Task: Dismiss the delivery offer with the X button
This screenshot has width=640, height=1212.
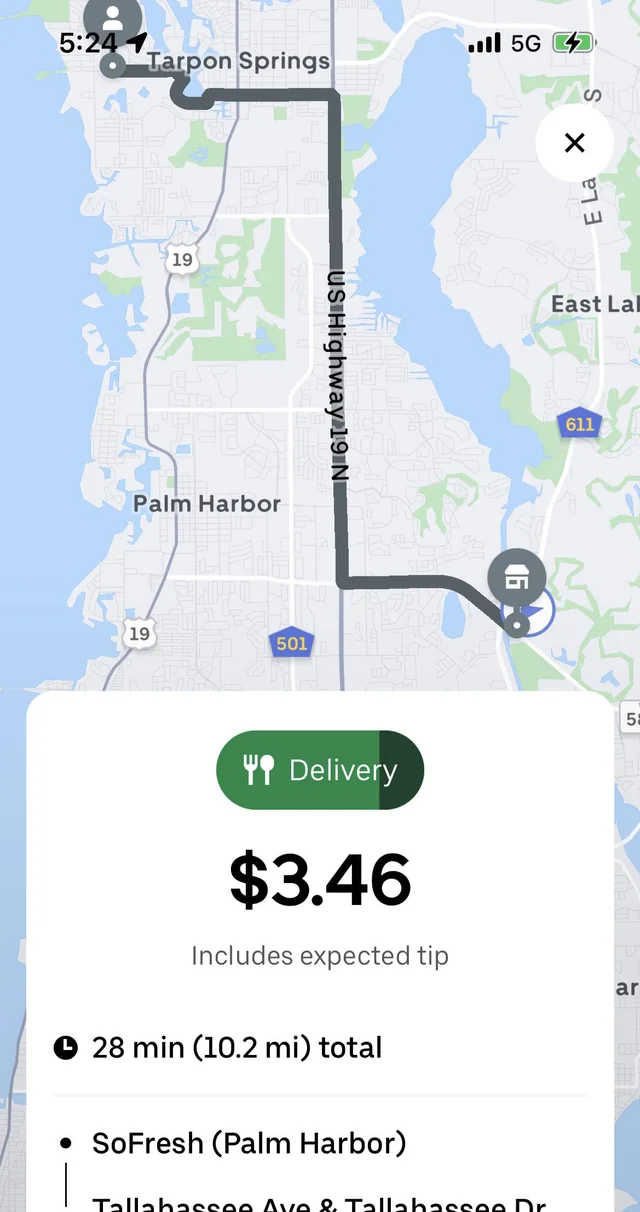Action: pyautogui.click(x=574, y=143)
